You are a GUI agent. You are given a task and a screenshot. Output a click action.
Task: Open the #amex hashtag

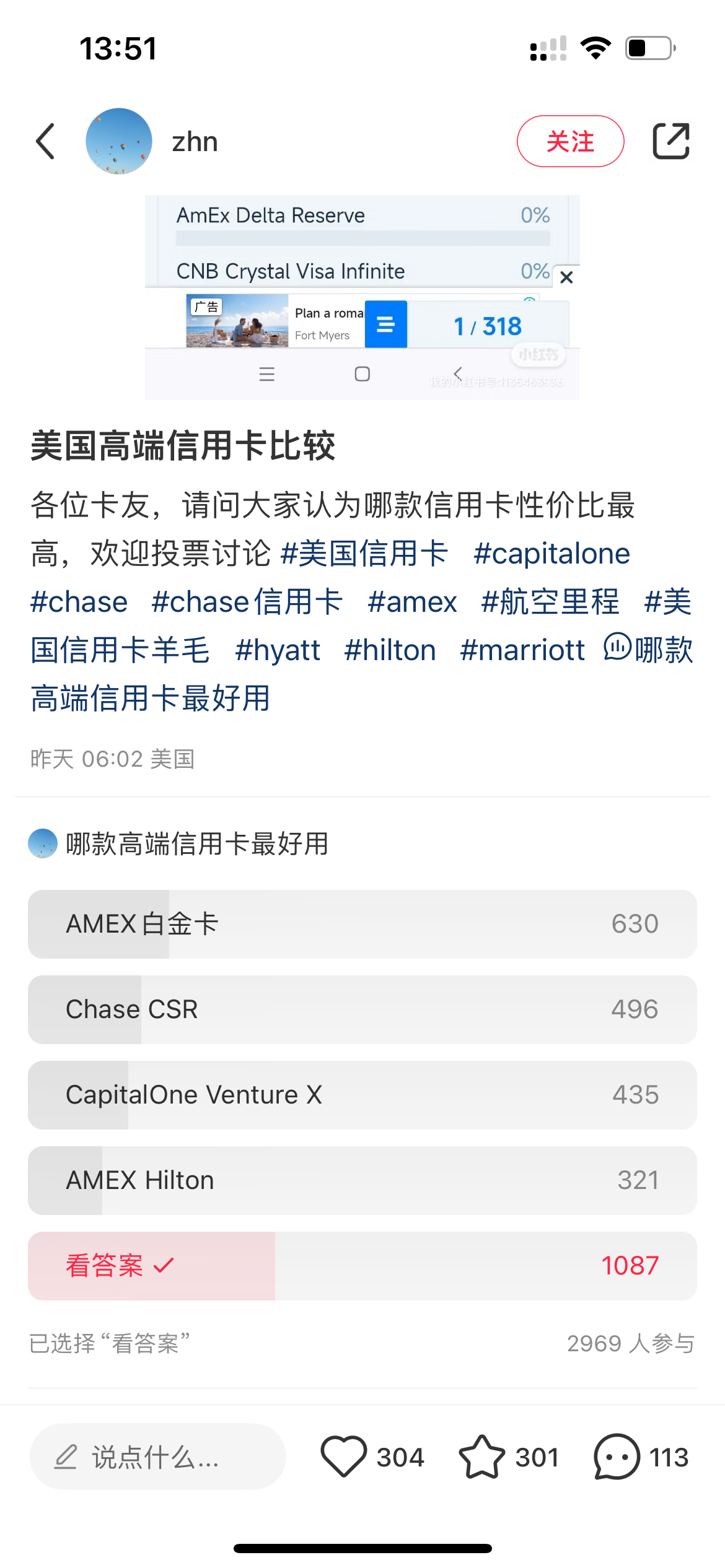click(x=412, y=601)
